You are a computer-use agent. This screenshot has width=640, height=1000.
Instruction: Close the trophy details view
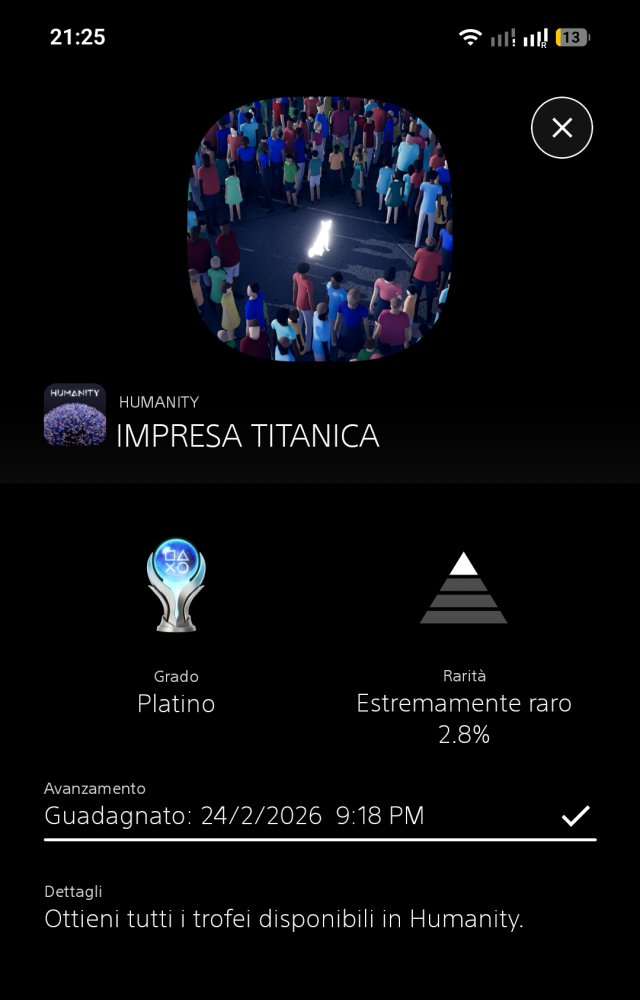(562, 128)
